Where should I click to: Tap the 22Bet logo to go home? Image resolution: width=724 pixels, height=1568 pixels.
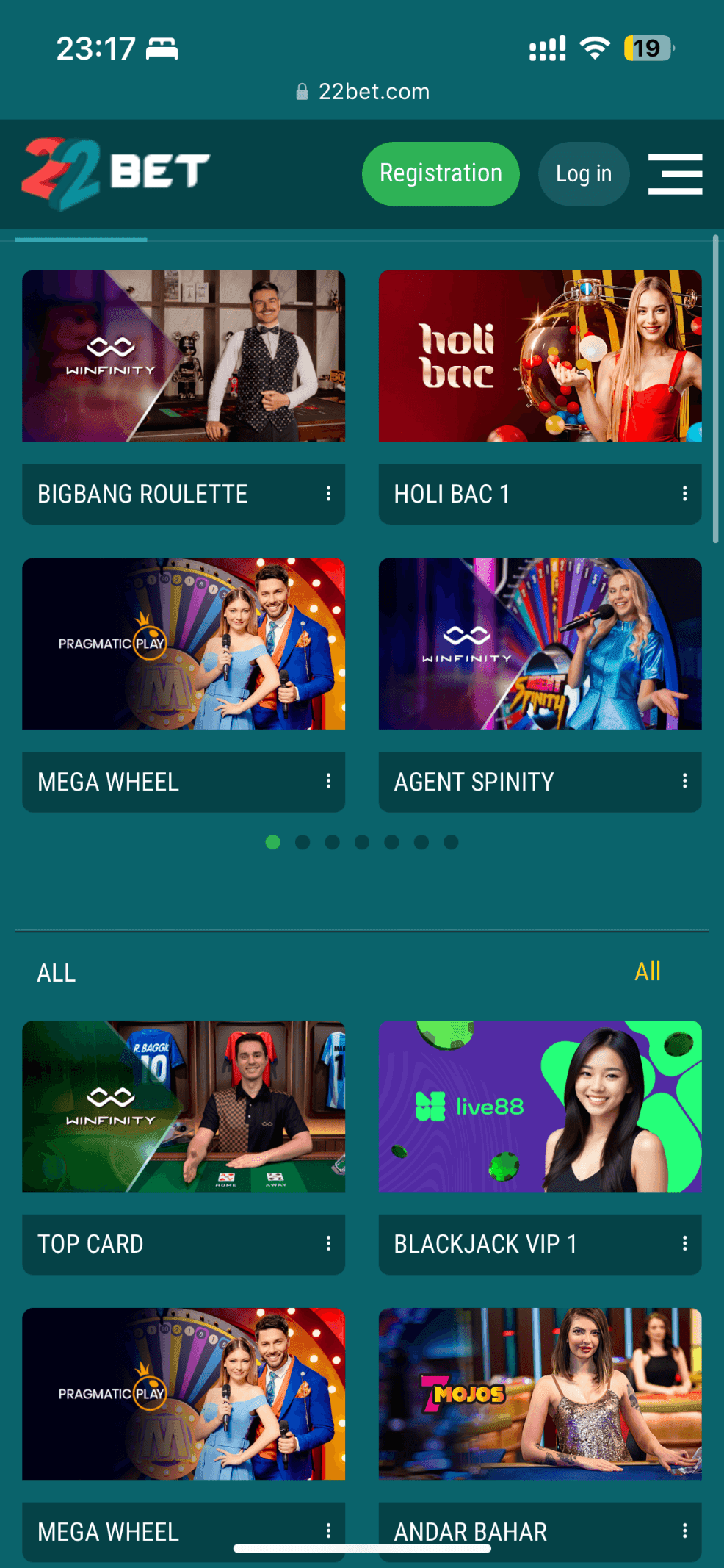(116, 173)
